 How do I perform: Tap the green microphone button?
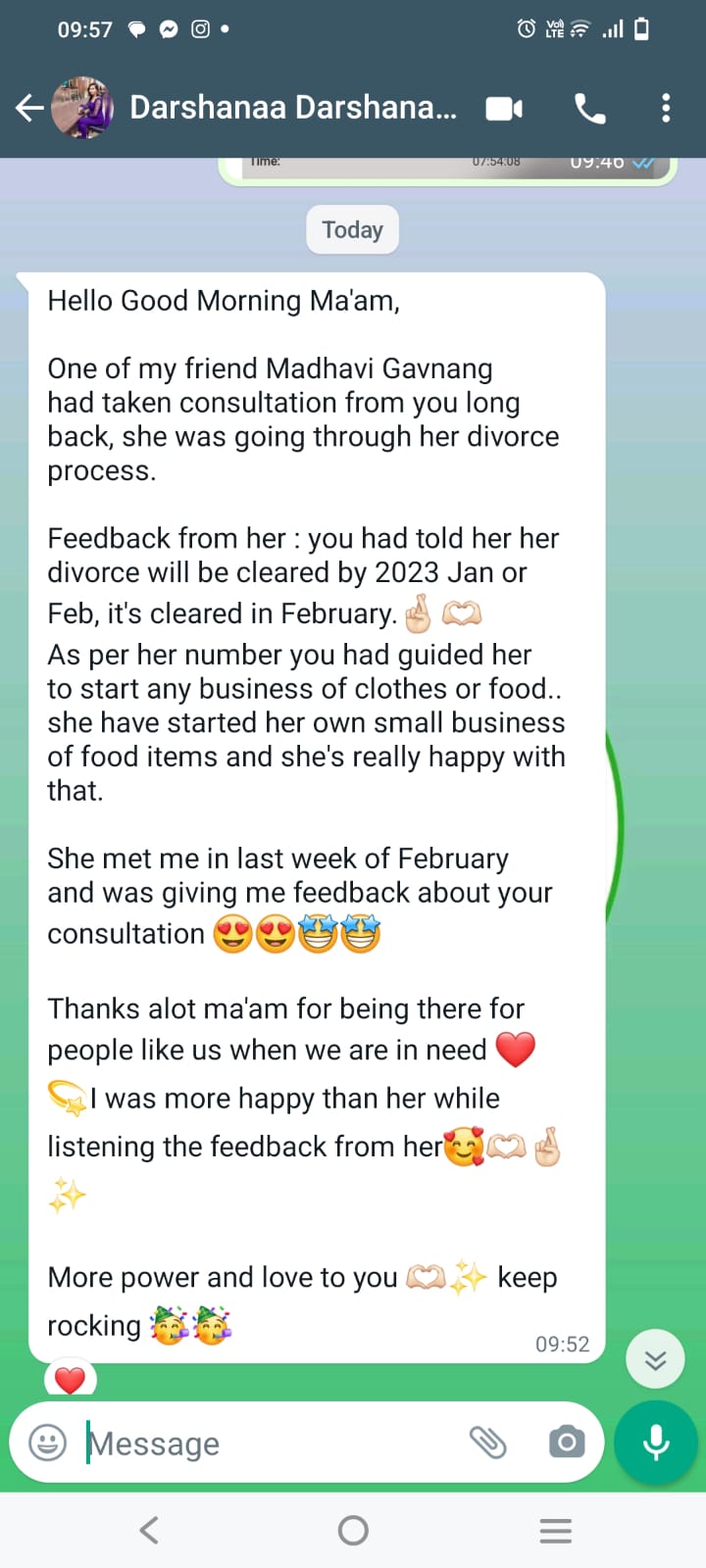point(656,1443)
